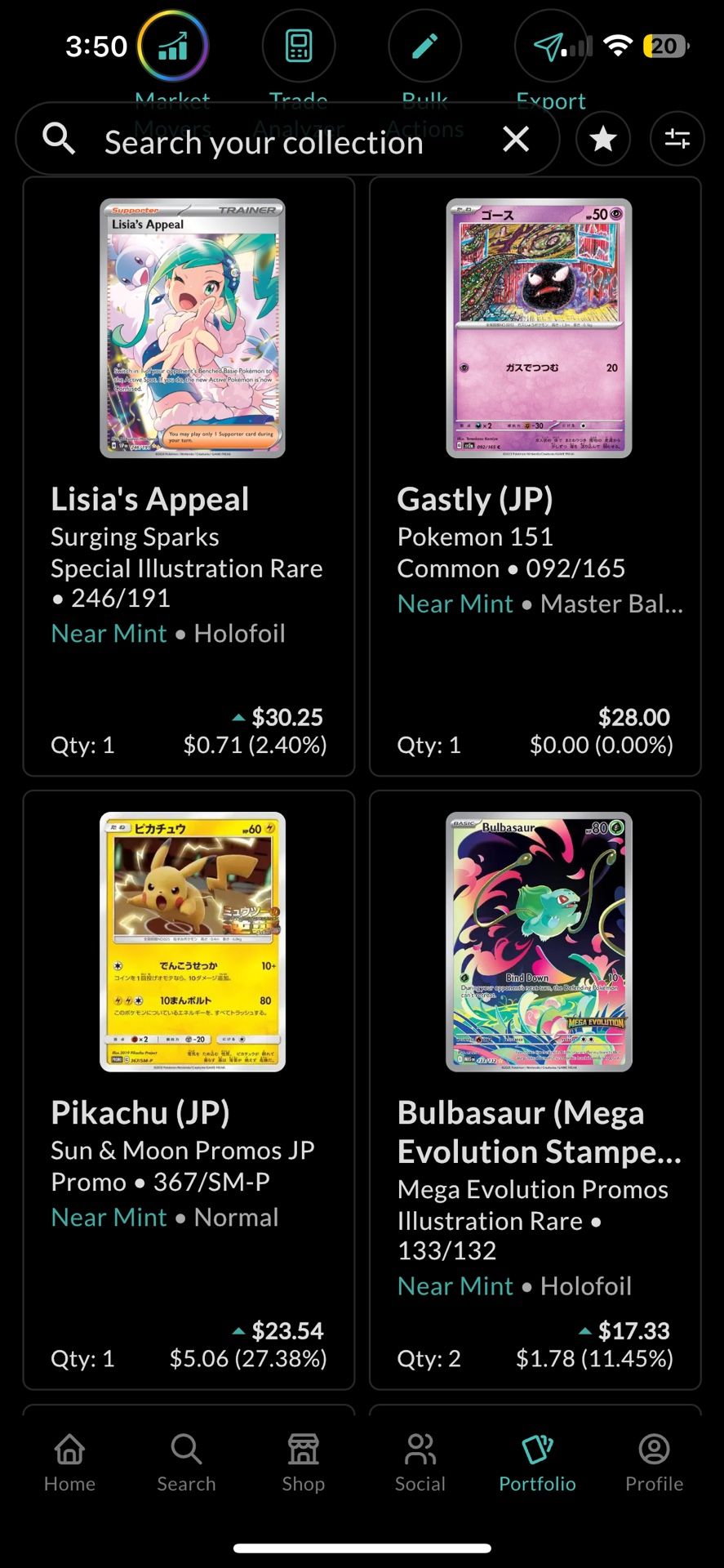Select the magnifier in the search bar
The height and width of the screenshot is (1568, 724).
coord(59,139)
